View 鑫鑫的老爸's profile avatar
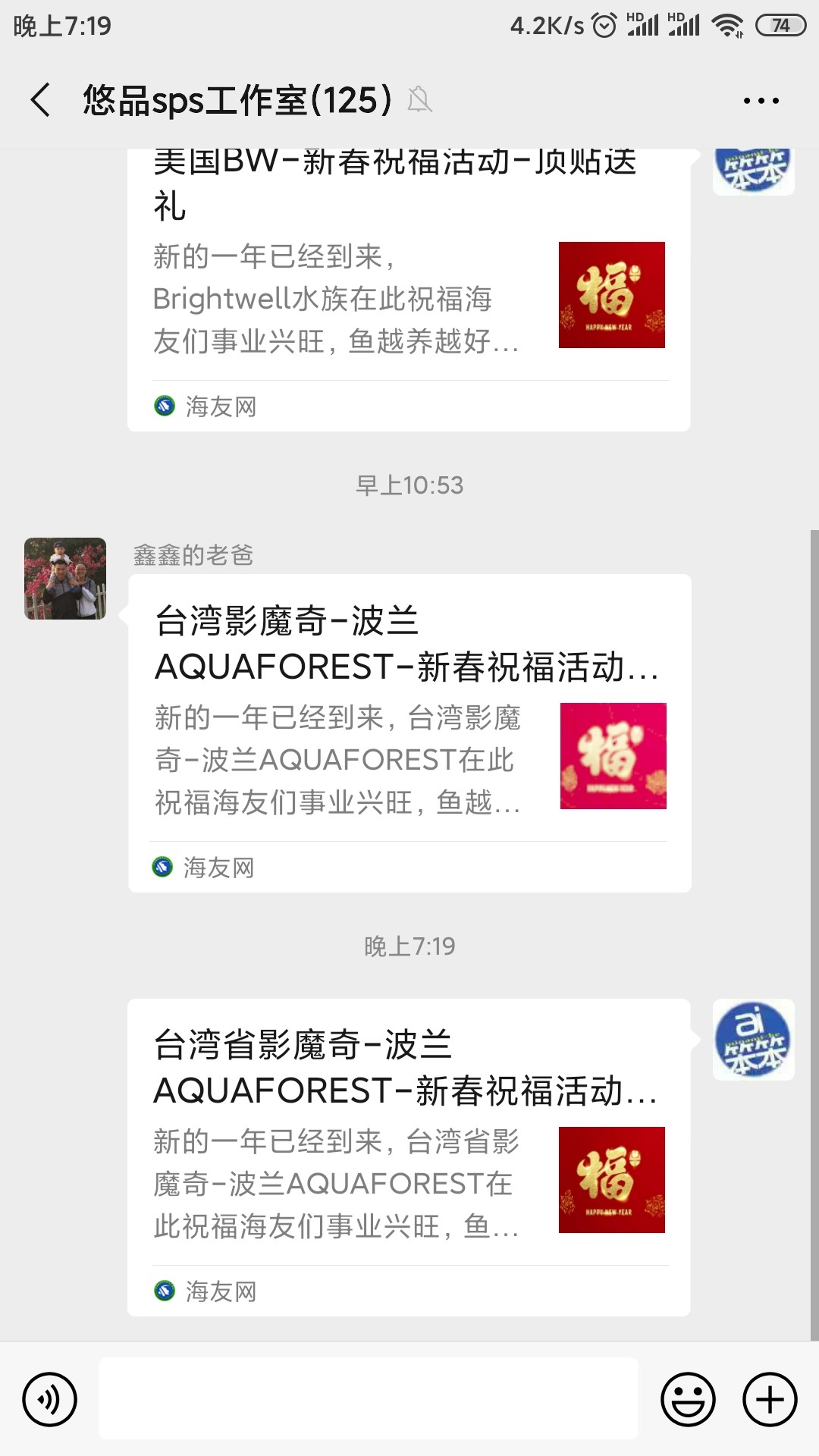Image resolution: width=819 pixels, height=1456 pixels. coord(65,579)
